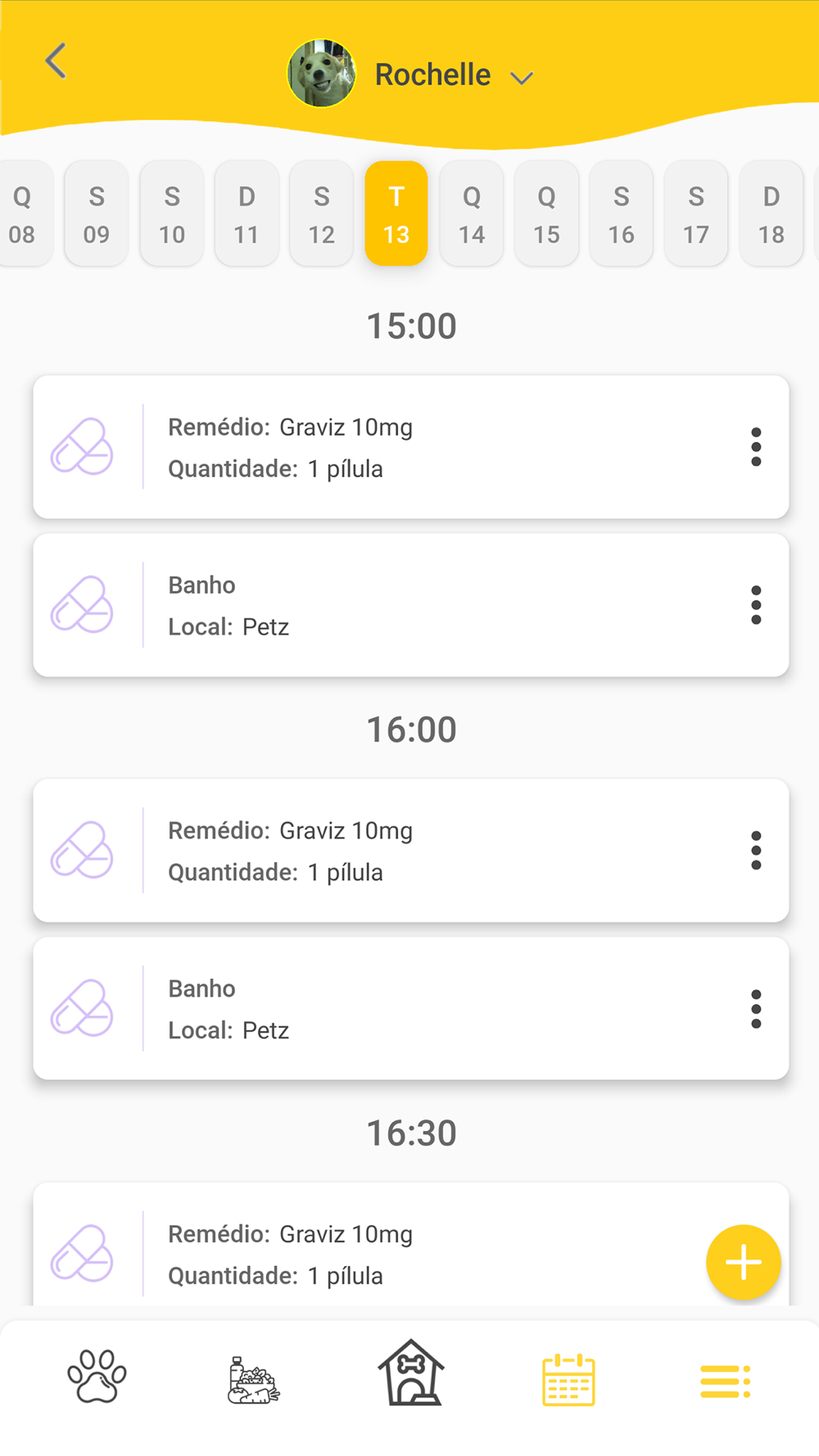Open the paw tab in bottom navigation
Image resolution: width=819 pixels, height=1456 pixels.
coord(97,1376)
